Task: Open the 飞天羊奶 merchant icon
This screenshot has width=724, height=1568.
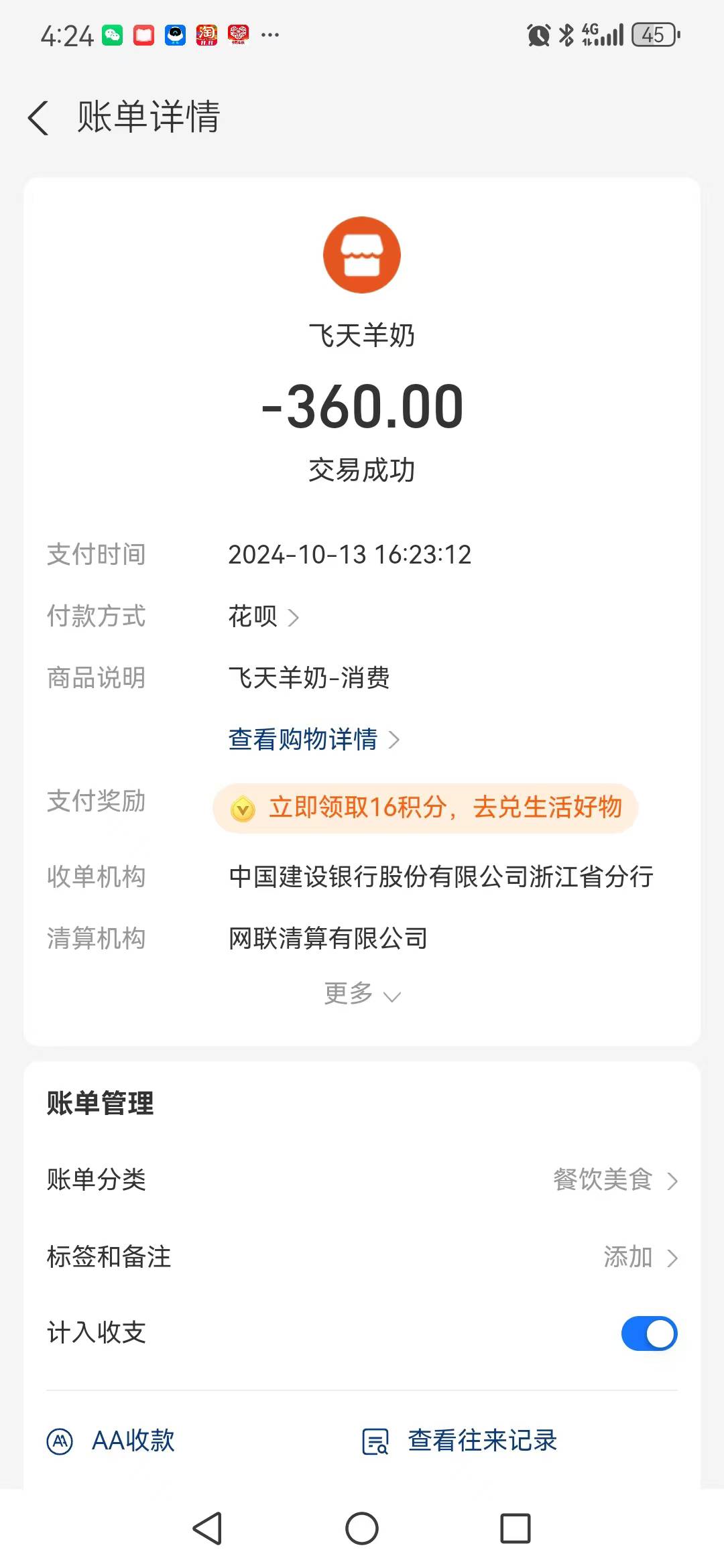Action: point(362,255)
